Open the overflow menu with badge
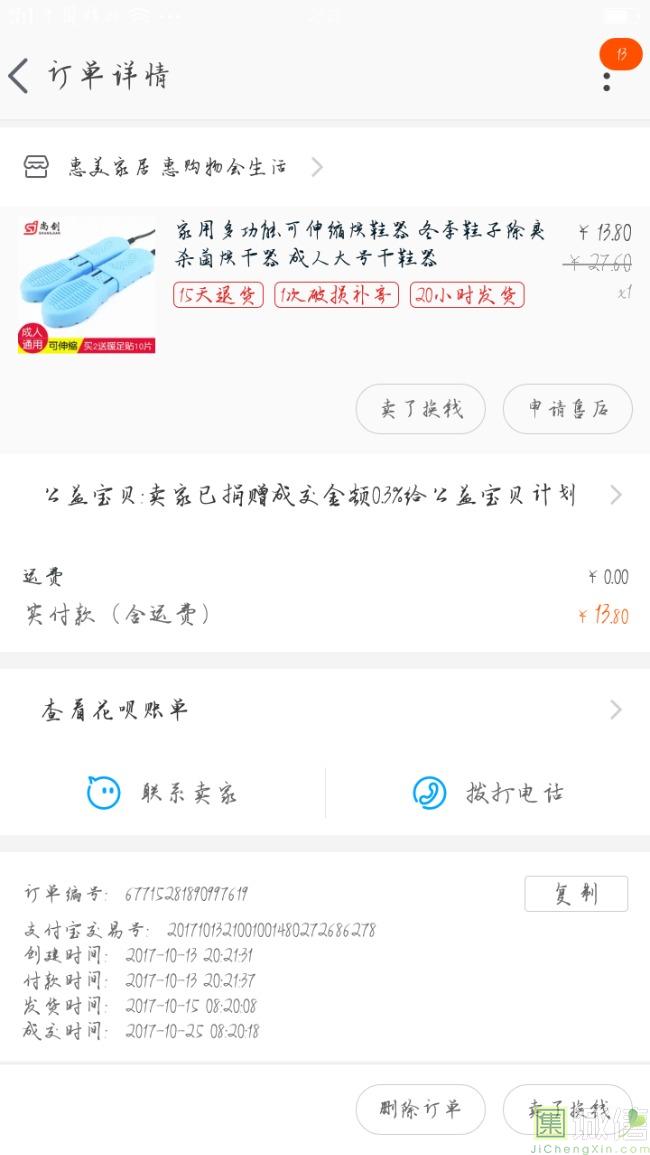This screenshot has height=1155, width=650. pos(607,77)
